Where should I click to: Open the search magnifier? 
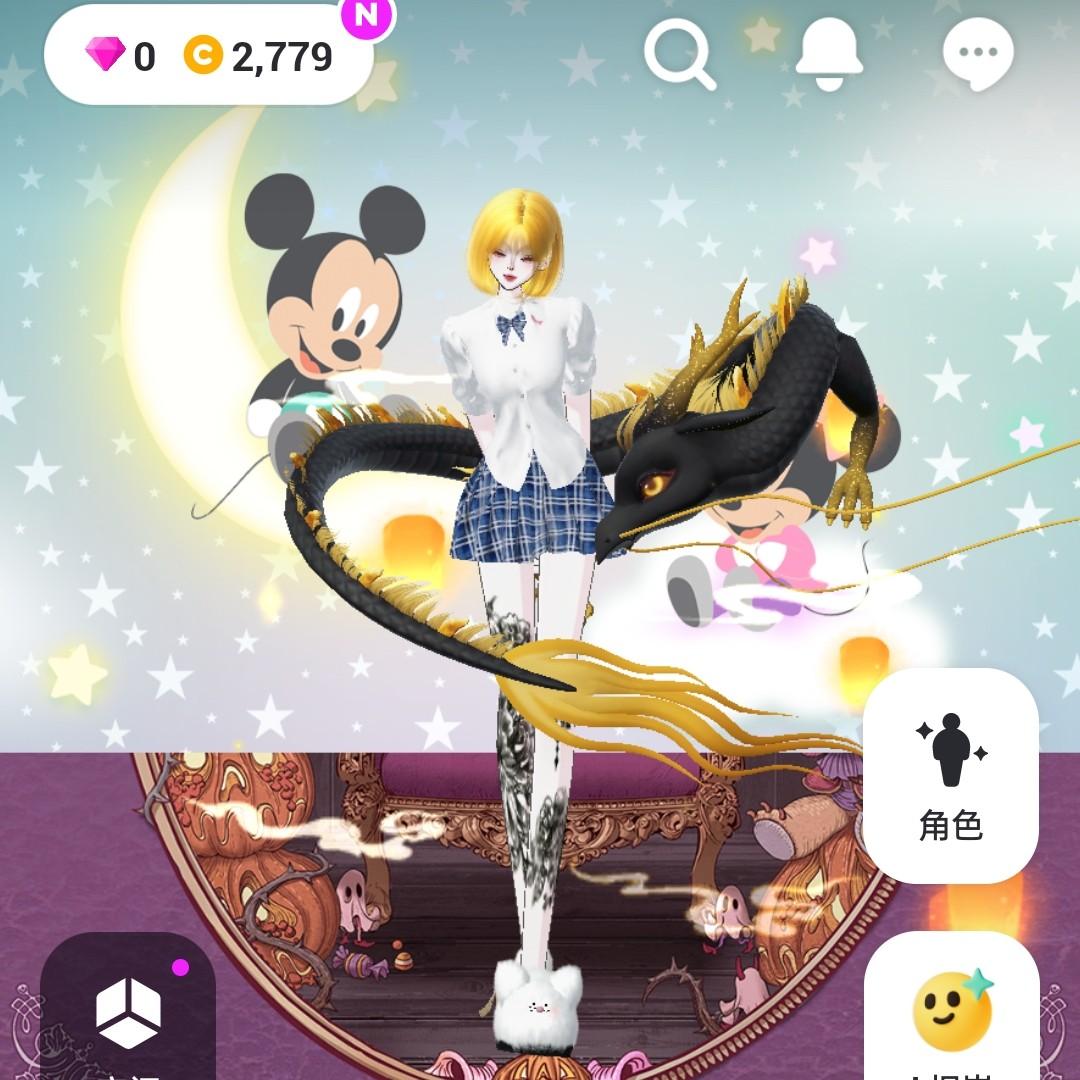(680, 54)
